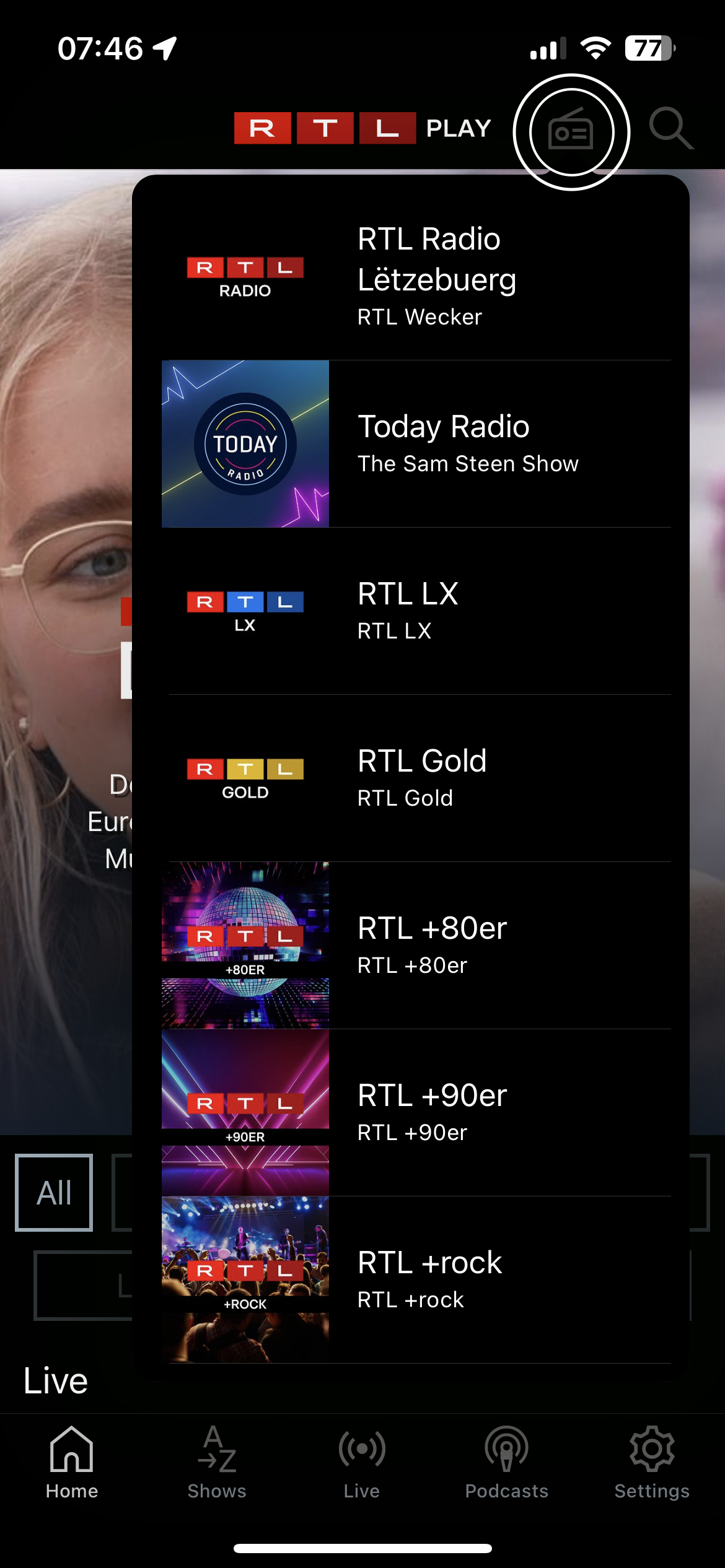The height and width of the screenshot is (1568, 725).
Task: Tune in to RTL +rock
Action: click(x=416, y=1279)
